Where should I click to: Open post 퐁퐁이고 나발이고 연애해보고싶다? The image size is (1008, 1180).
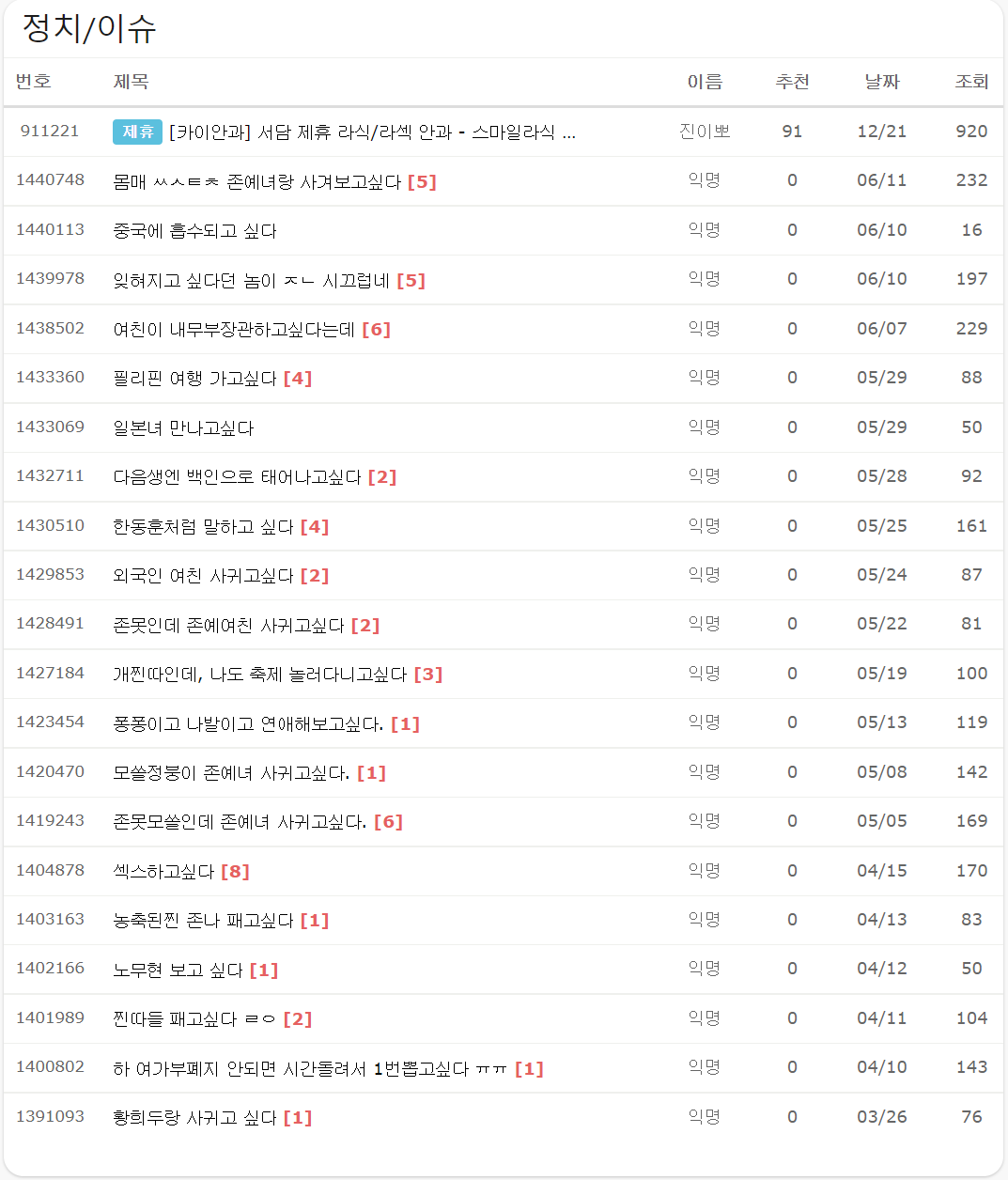(x=248, y=724)
